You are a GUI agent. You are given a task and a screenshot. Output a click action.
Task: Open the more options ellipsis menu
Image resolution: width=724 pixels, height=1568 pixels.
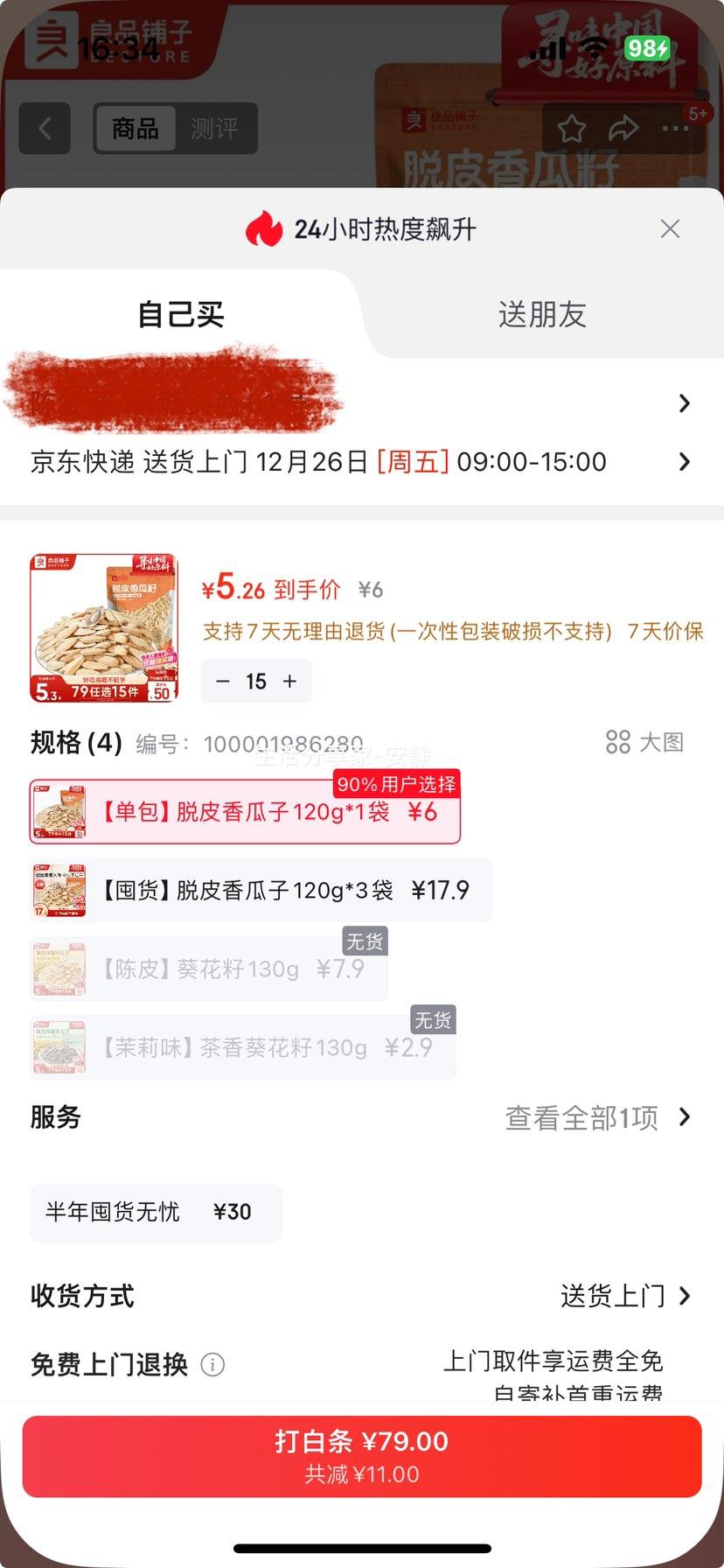pos(675,128)
